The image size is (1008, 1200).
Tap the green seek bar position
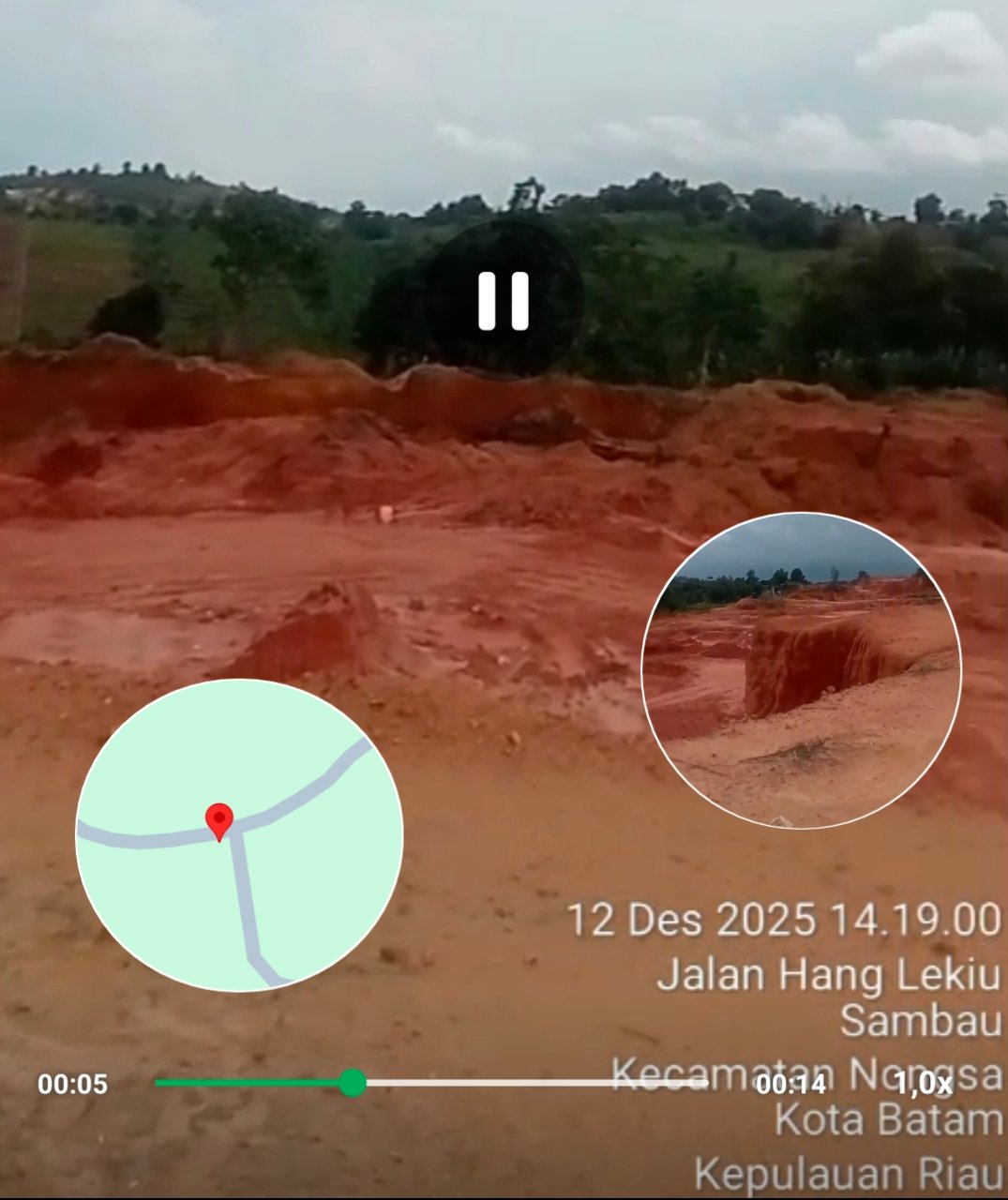[x=353, y=1083]
